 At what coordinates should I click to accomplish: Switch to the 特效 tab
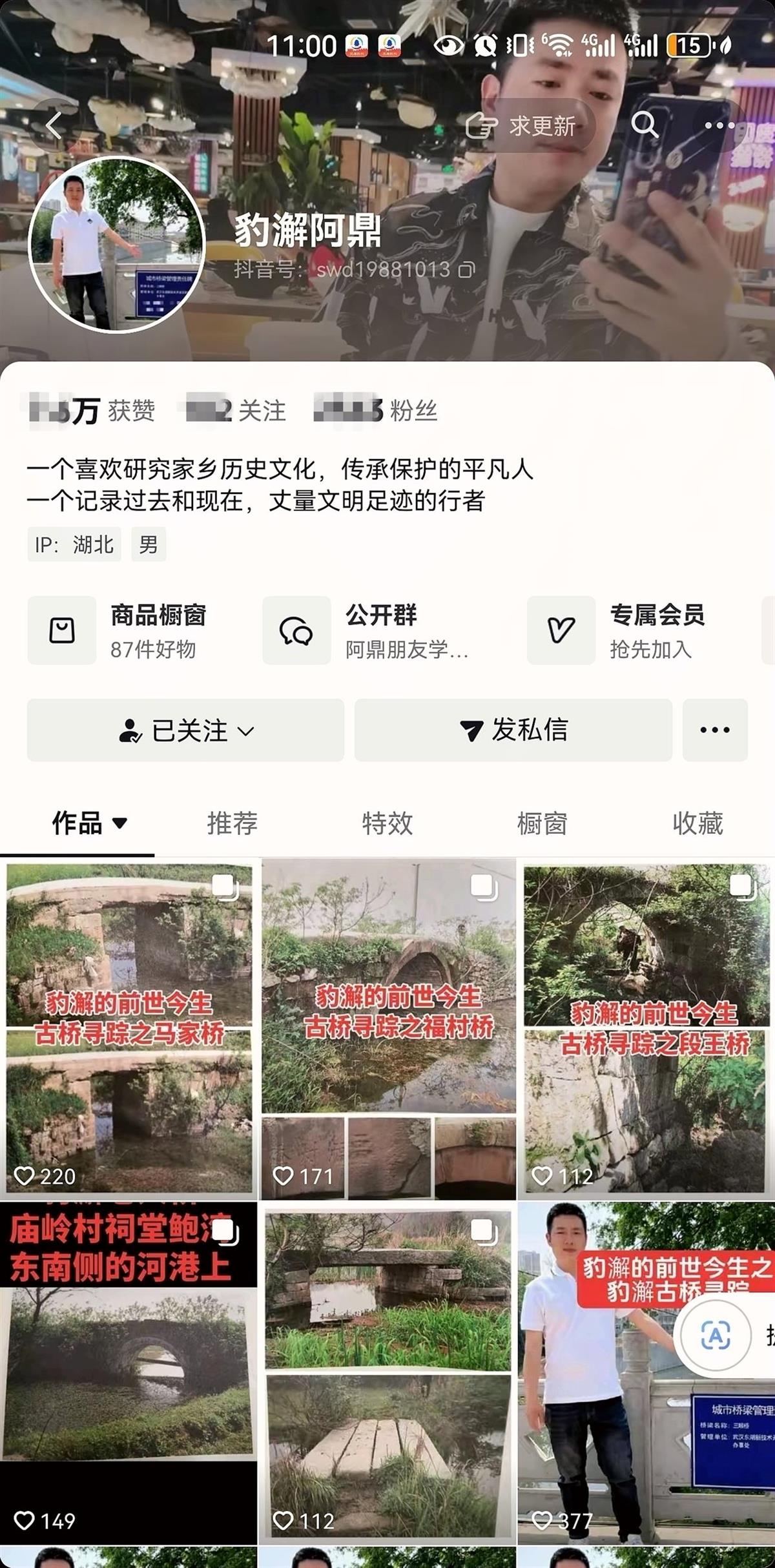pyautogui.click(x=387, y=823)
